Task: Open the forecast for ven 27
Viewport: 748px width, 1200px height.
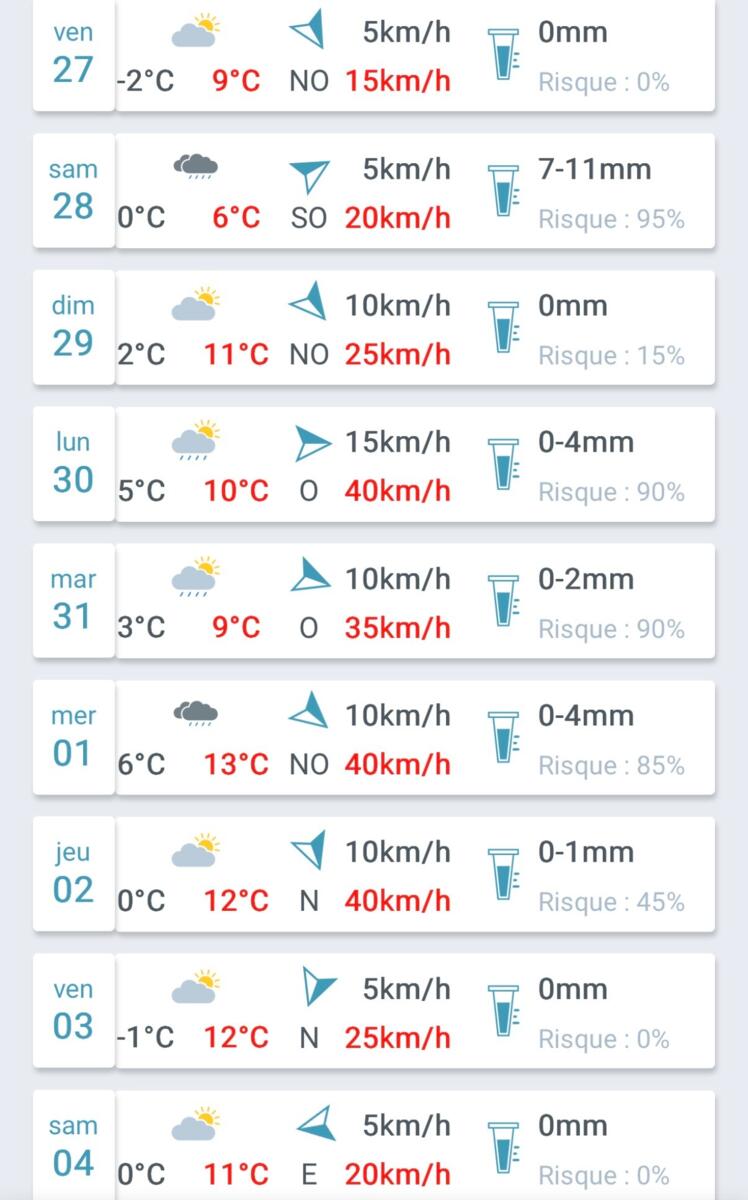Action: tap(374, 55)
